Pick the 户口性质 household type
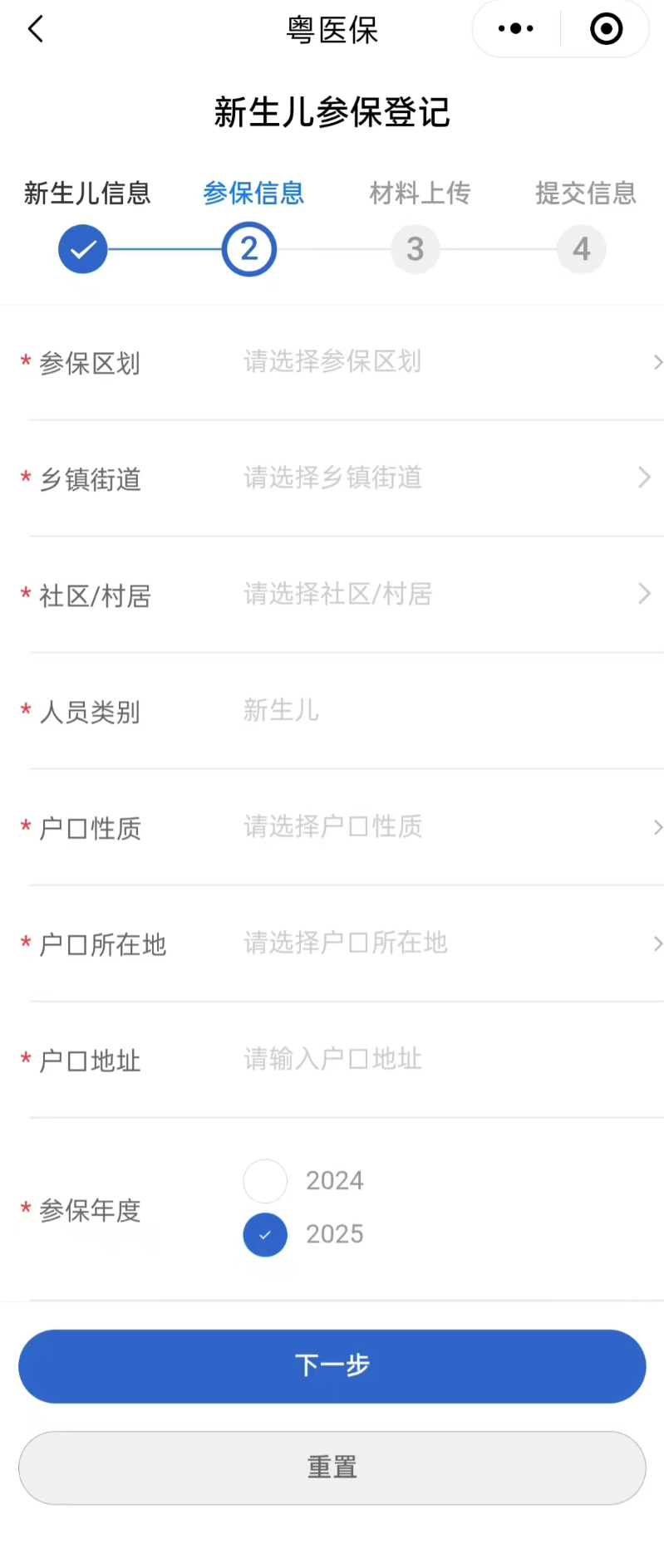The height and width of the screenshot is (1568, 664). tap(449, 827)
